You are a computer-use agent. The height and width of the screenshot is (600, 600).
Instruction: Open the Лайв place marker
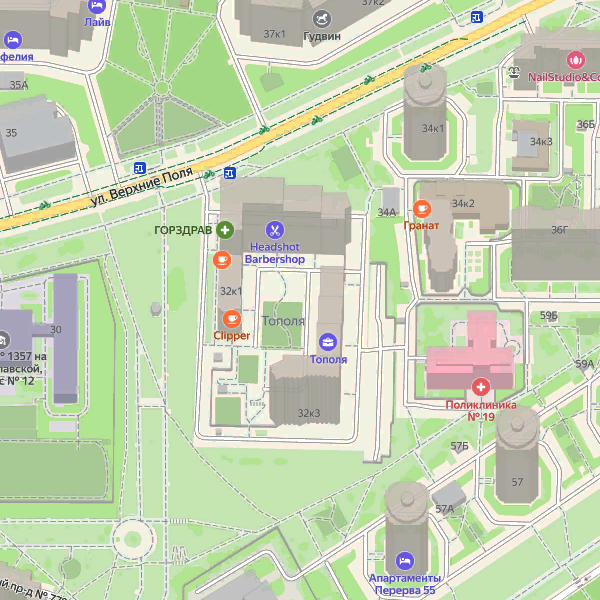98,5
